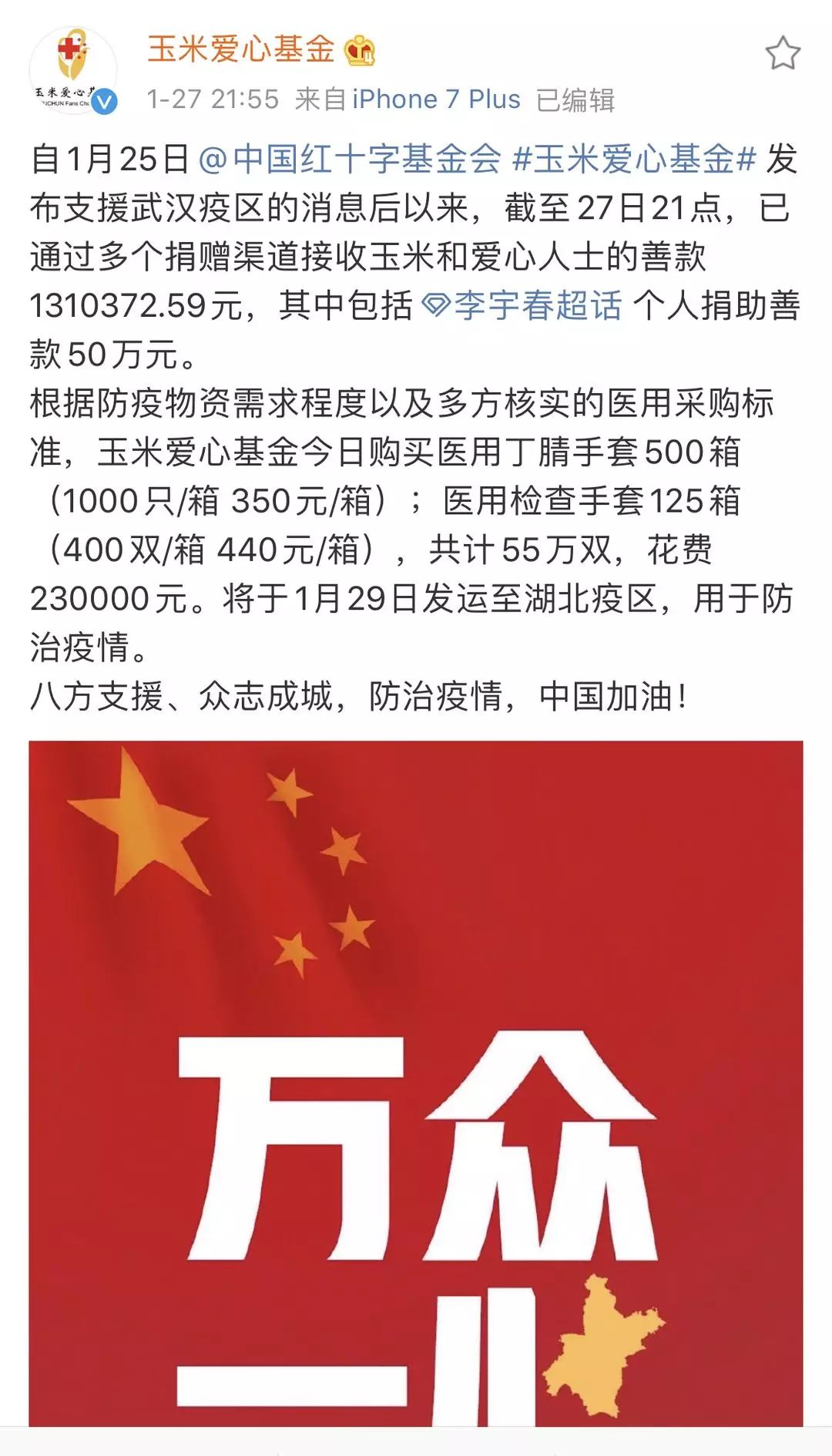This screenshot has height=1456, width=832.
Task: Open the iPhone 7 Plus source link
Action: [x=436, y=99]
